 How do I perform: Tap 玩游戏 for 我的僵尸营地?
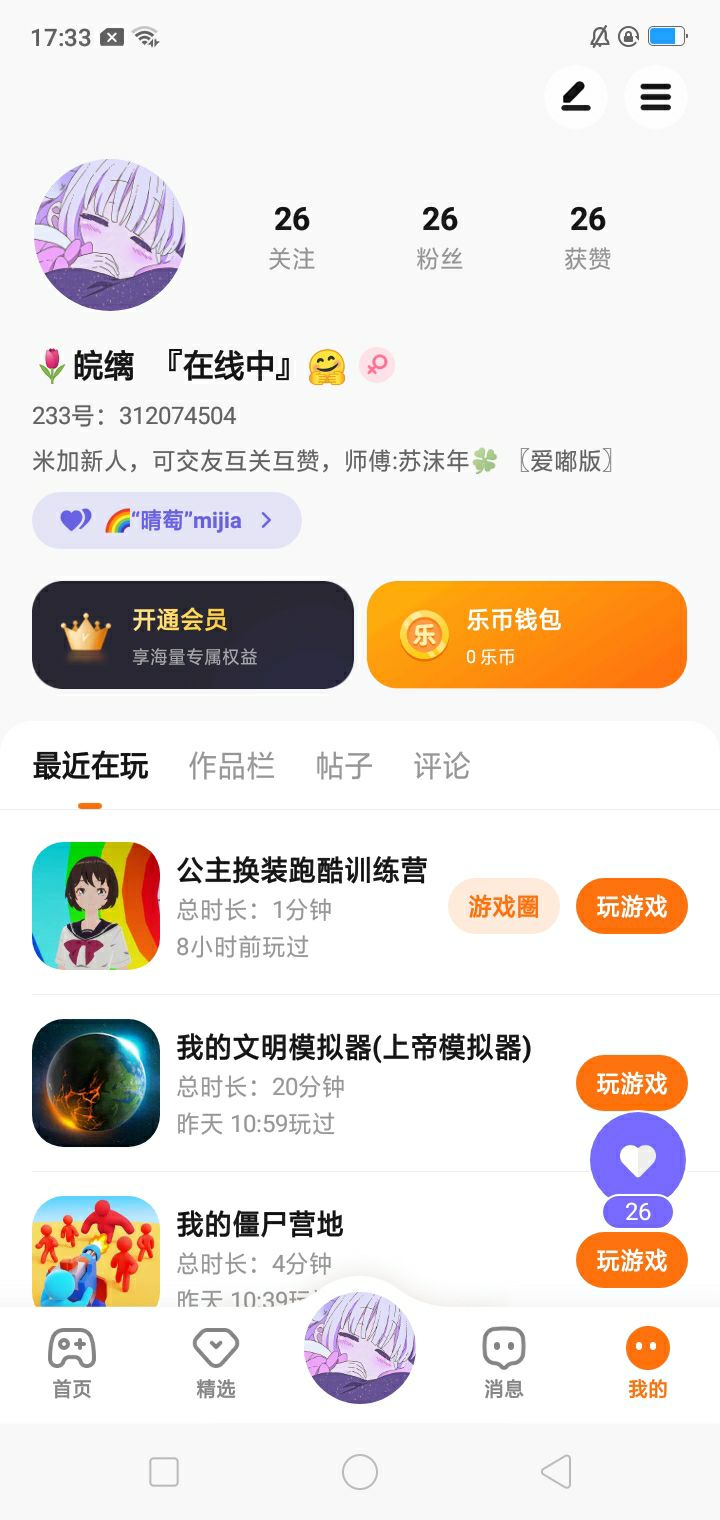click(x=631, y=1260)
